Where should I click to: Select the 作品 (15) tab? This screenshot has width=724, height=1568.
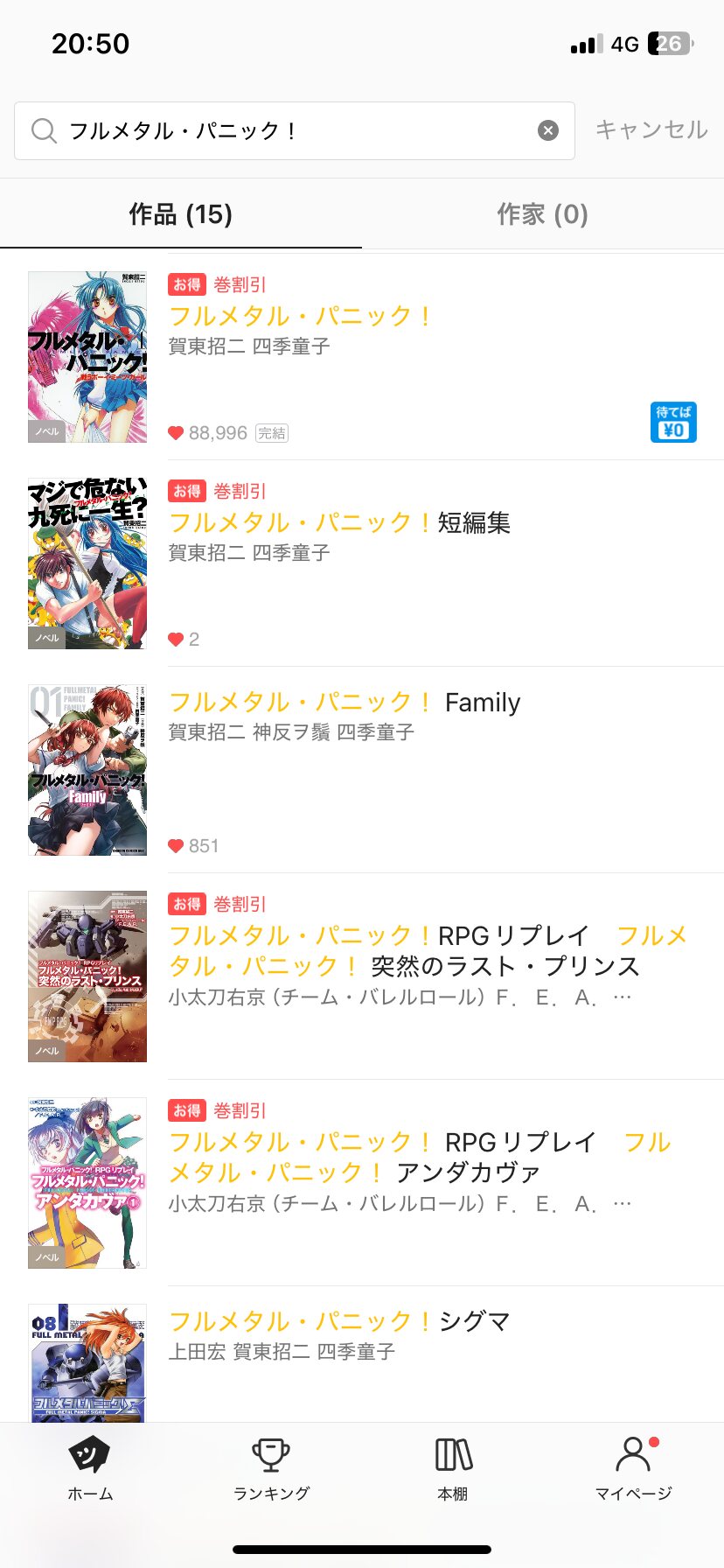[x=181, y=214]
